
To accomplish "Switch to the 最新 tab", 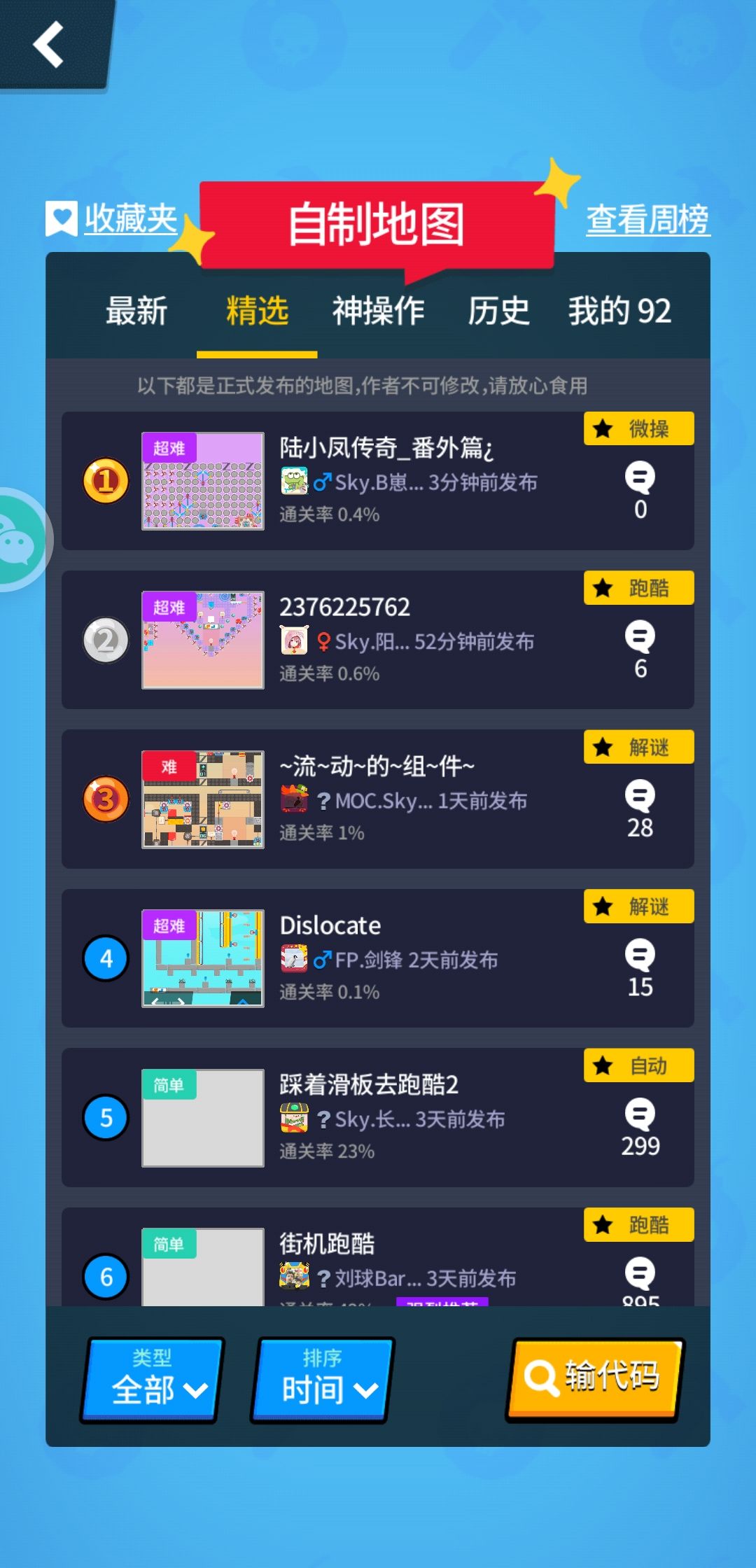I will (x=135, y=310).
